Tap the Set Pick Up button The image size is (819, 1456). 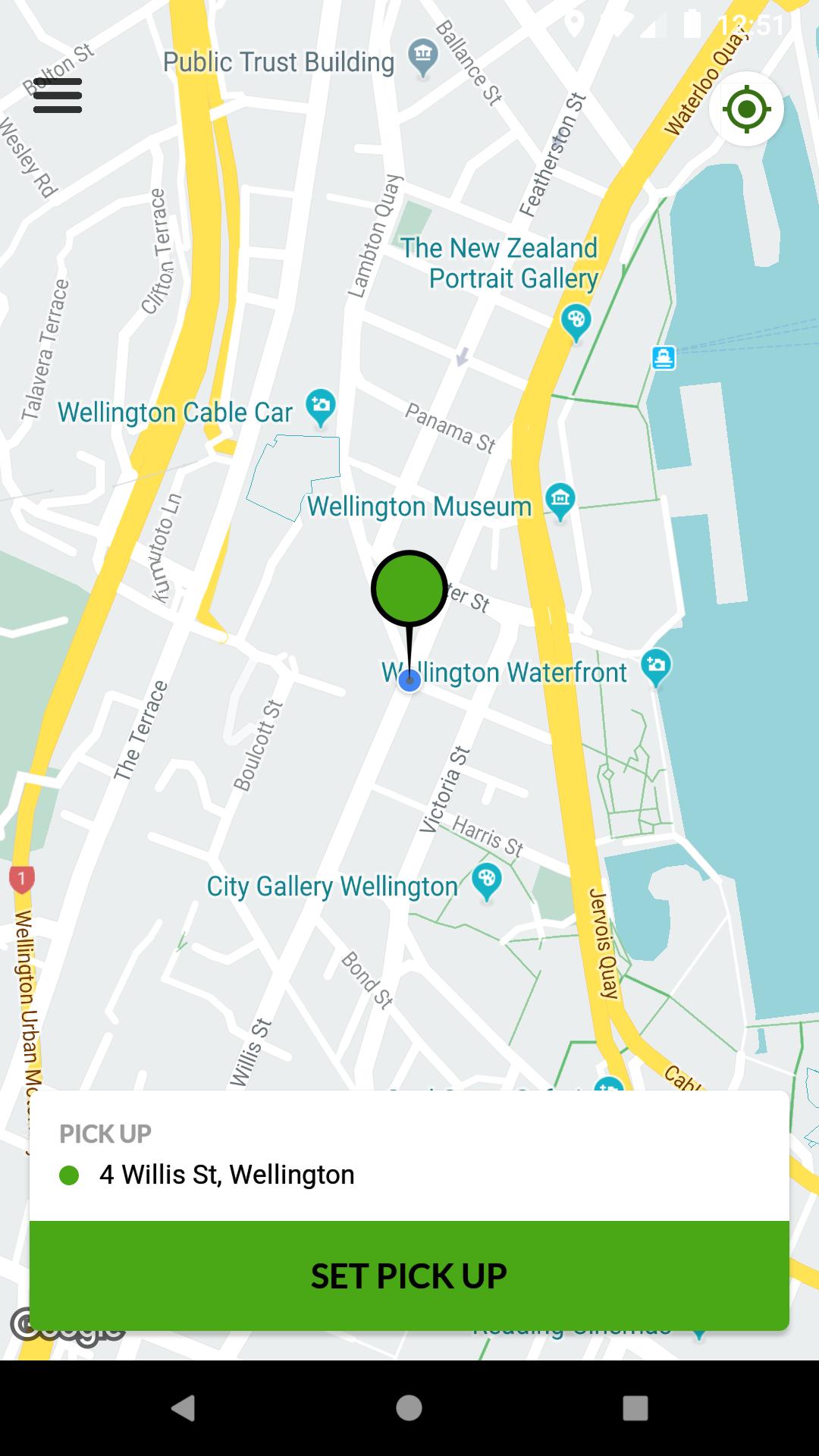tap(409, 1276)
